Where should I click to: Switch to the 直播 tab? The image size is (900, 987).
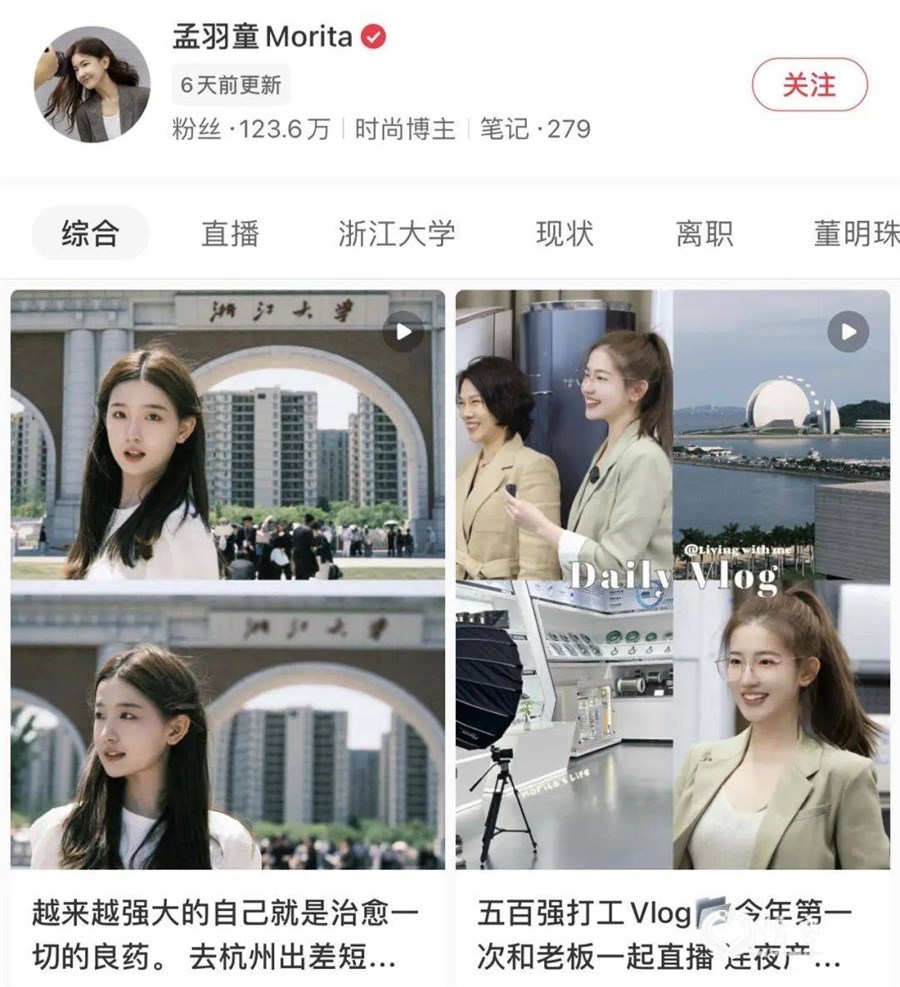pyautogui.click(x=230, y=234)
